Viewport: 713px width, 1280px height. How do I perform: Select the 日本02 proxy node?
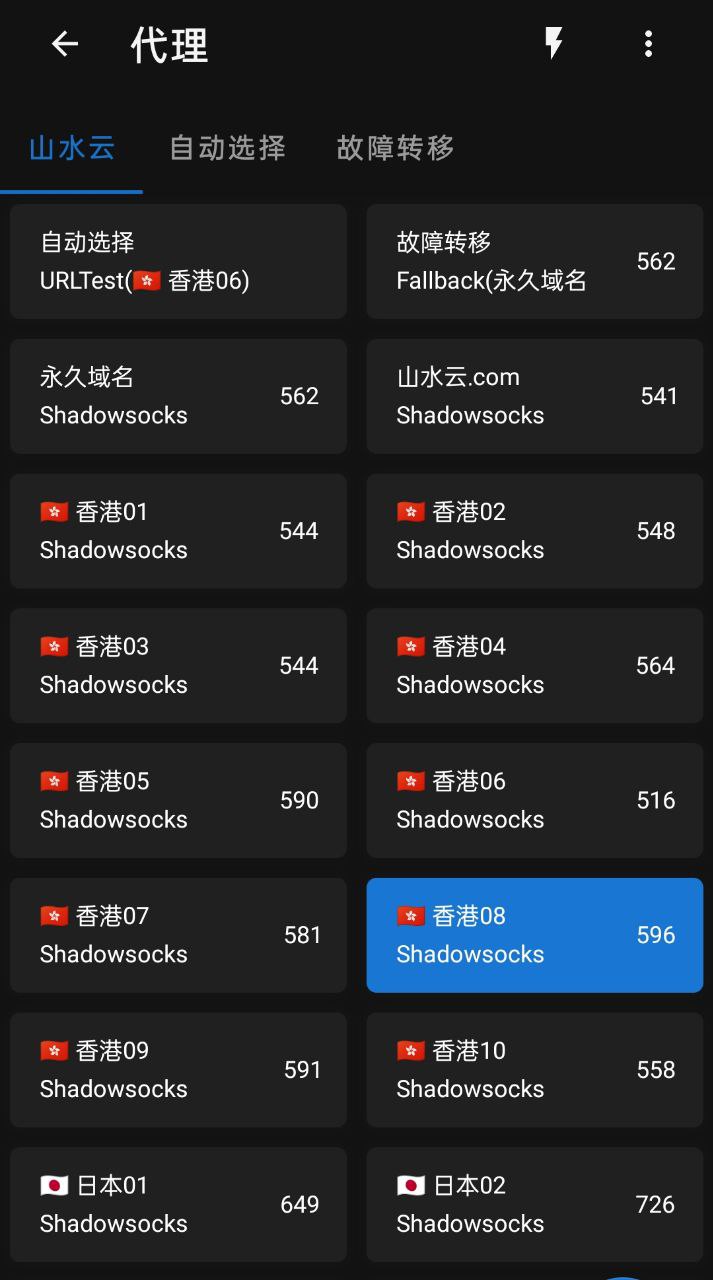534,1204
